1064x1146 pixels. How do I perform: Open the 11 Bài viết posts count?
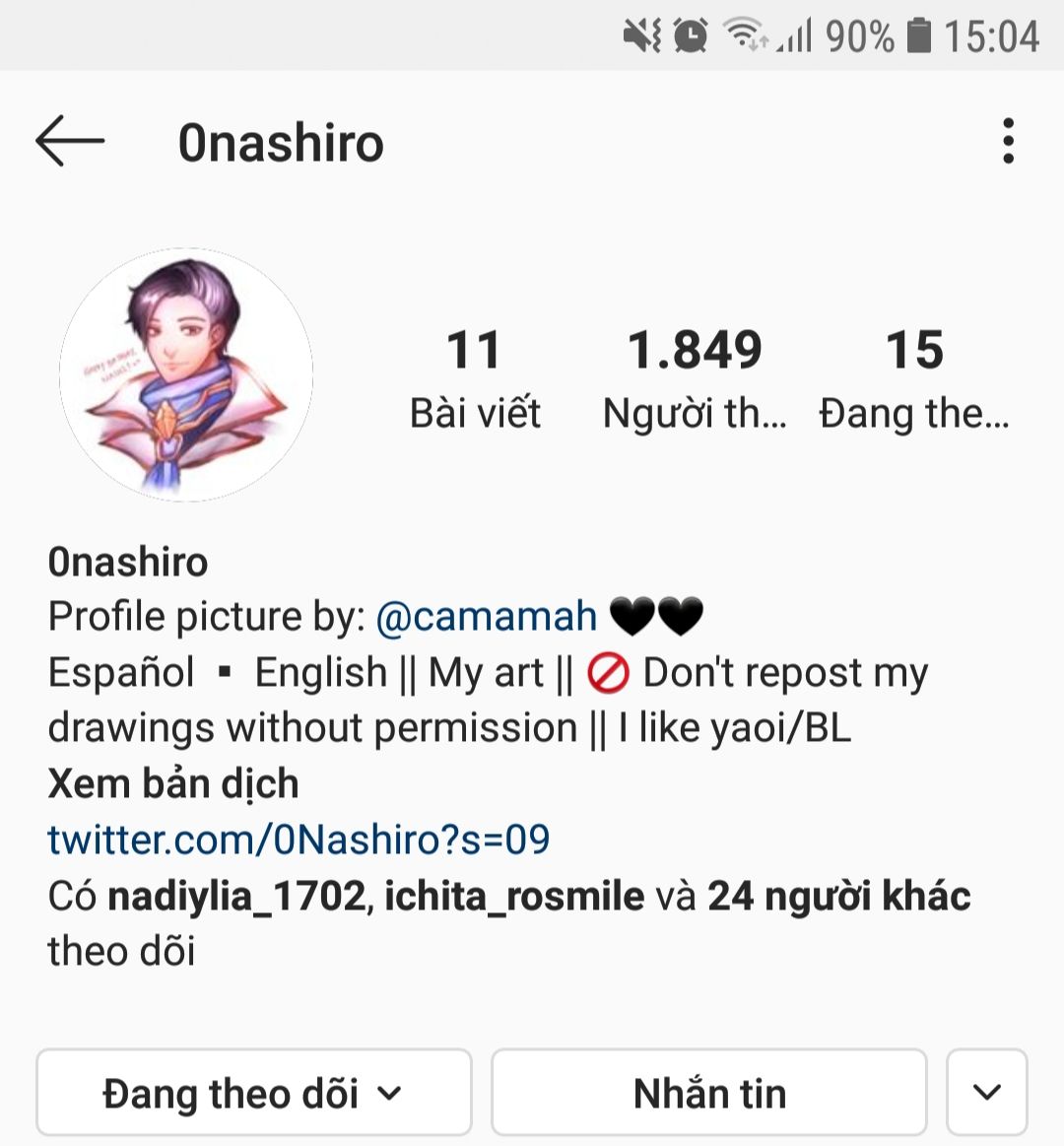[x=474, y=380]
